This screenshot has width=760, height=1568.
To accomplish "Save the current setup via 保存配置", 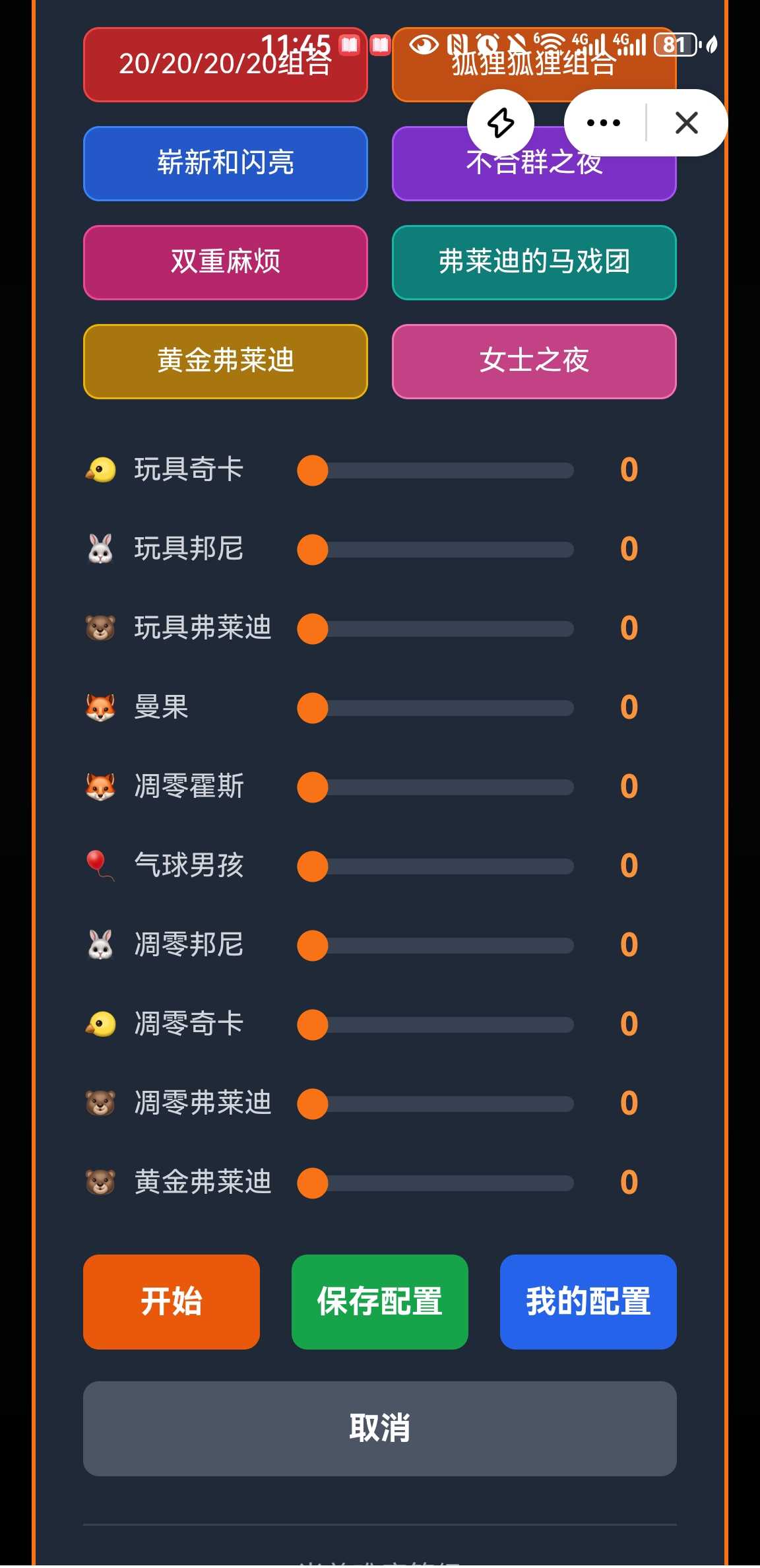I will 379,1301.
